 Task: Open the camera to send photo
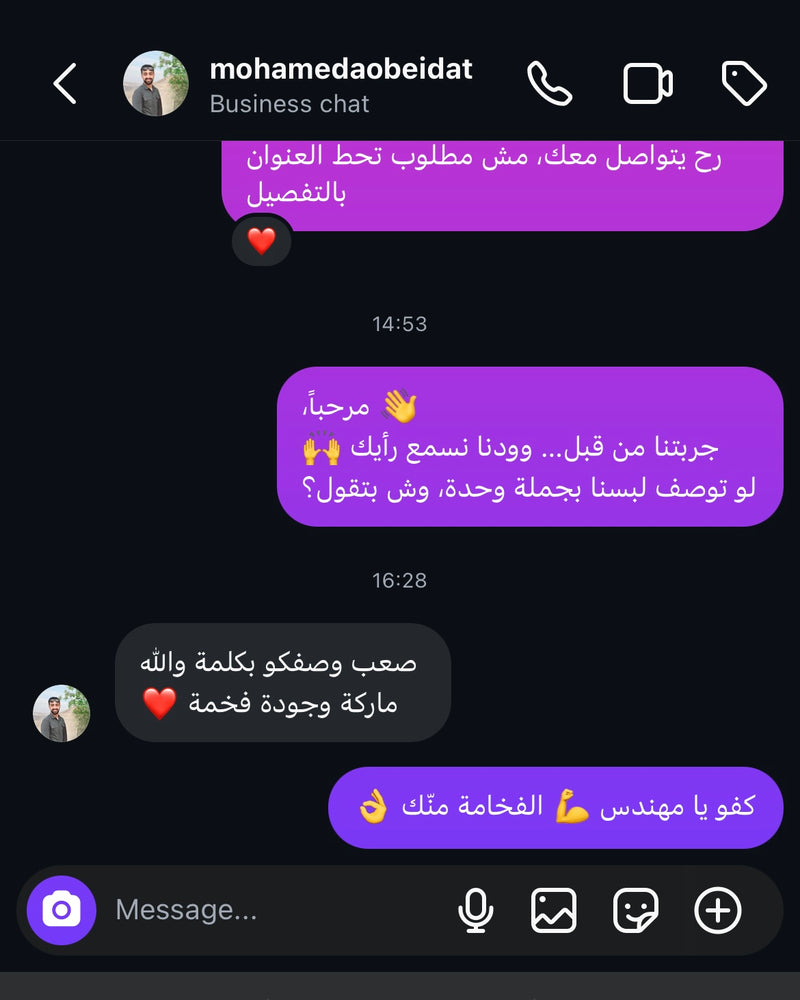coord(61,910)
